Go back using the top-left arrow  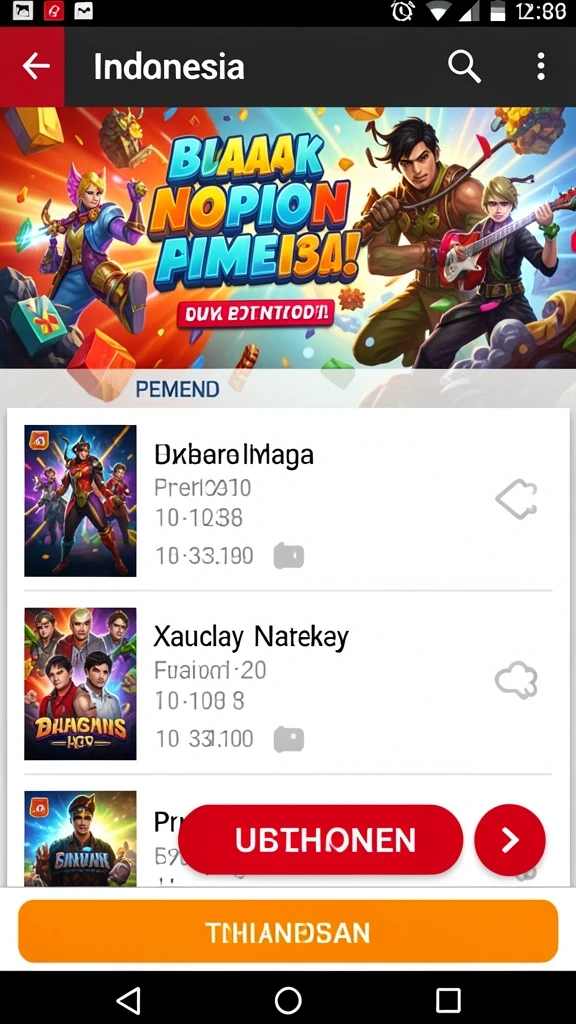[35, 66]
